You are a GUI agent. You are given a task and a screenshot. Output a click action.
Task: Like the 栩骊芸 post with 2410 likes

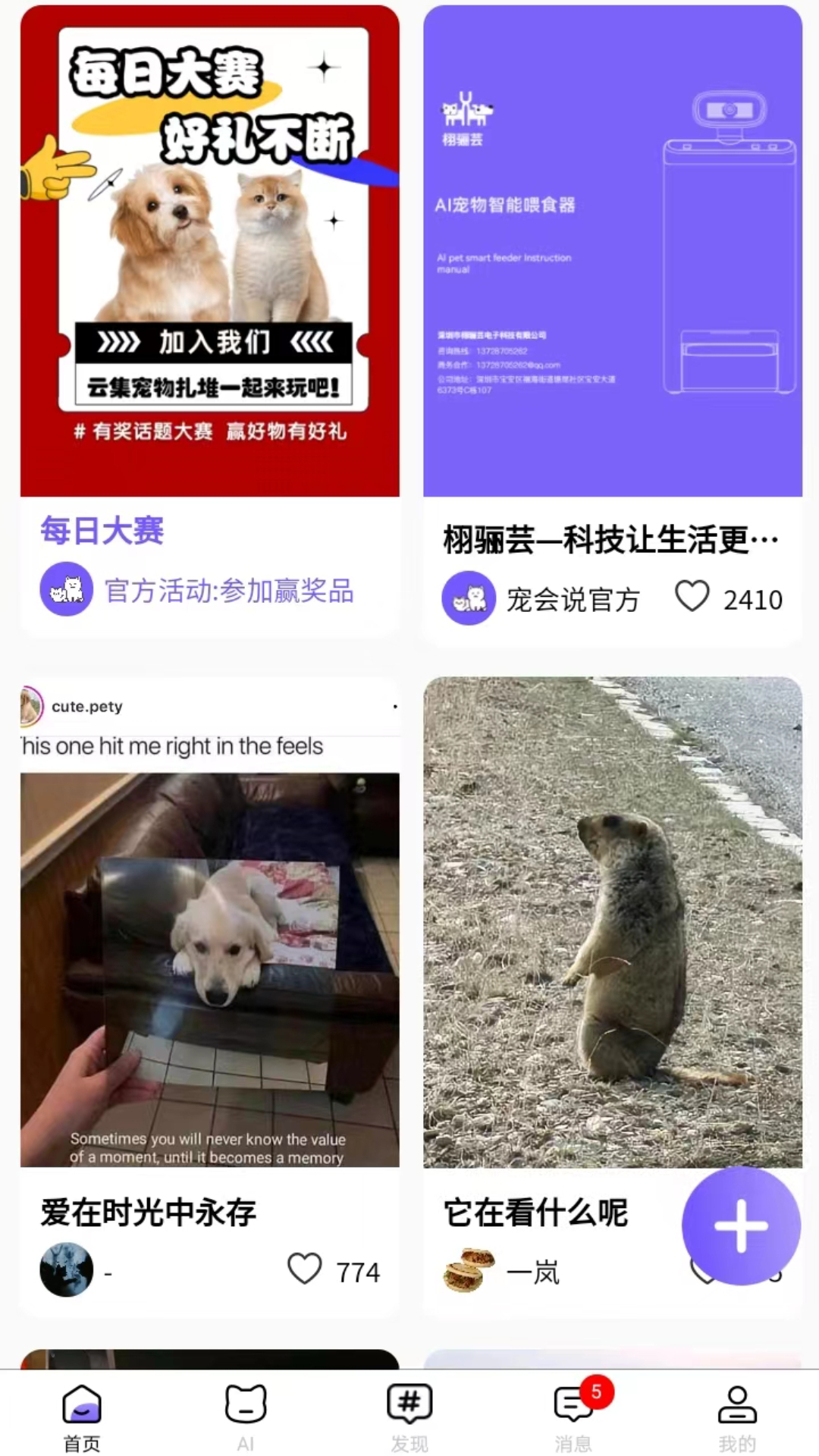[x=692, y=597]
